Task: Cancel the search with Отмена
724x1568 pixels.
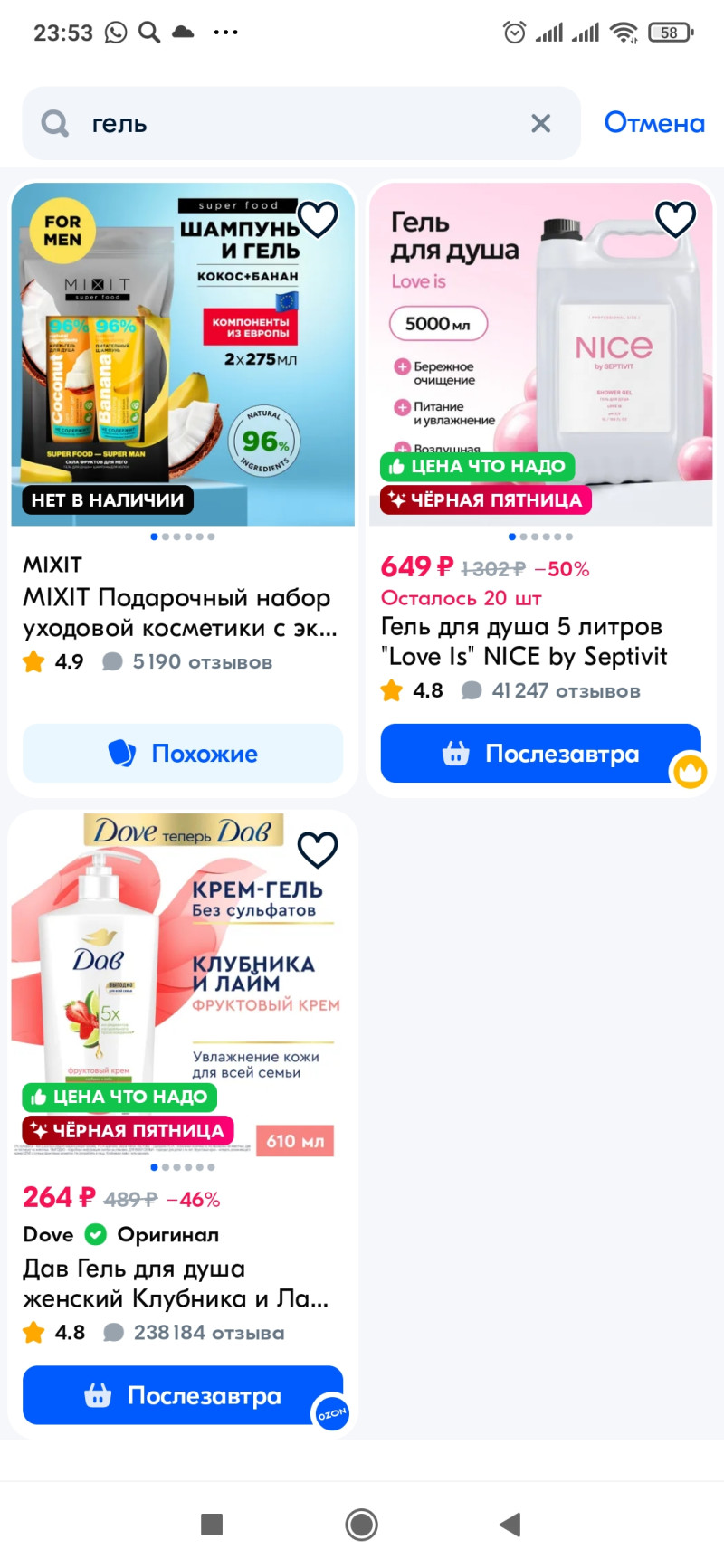Action: (653, 123)
